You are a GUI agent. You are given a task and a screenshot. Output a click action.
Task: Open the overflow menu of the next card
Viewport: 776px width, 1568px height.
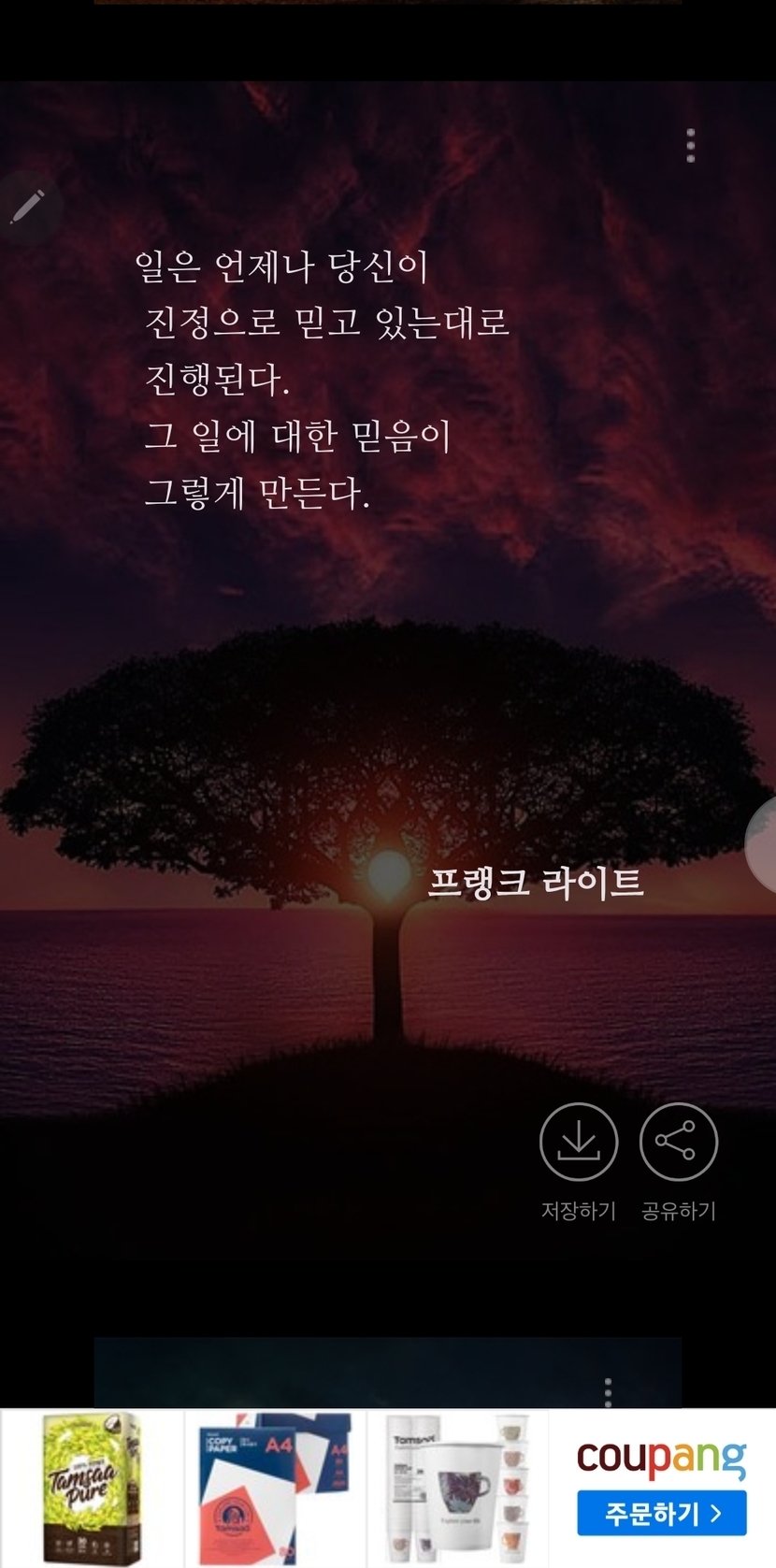tap(609, 1392)
